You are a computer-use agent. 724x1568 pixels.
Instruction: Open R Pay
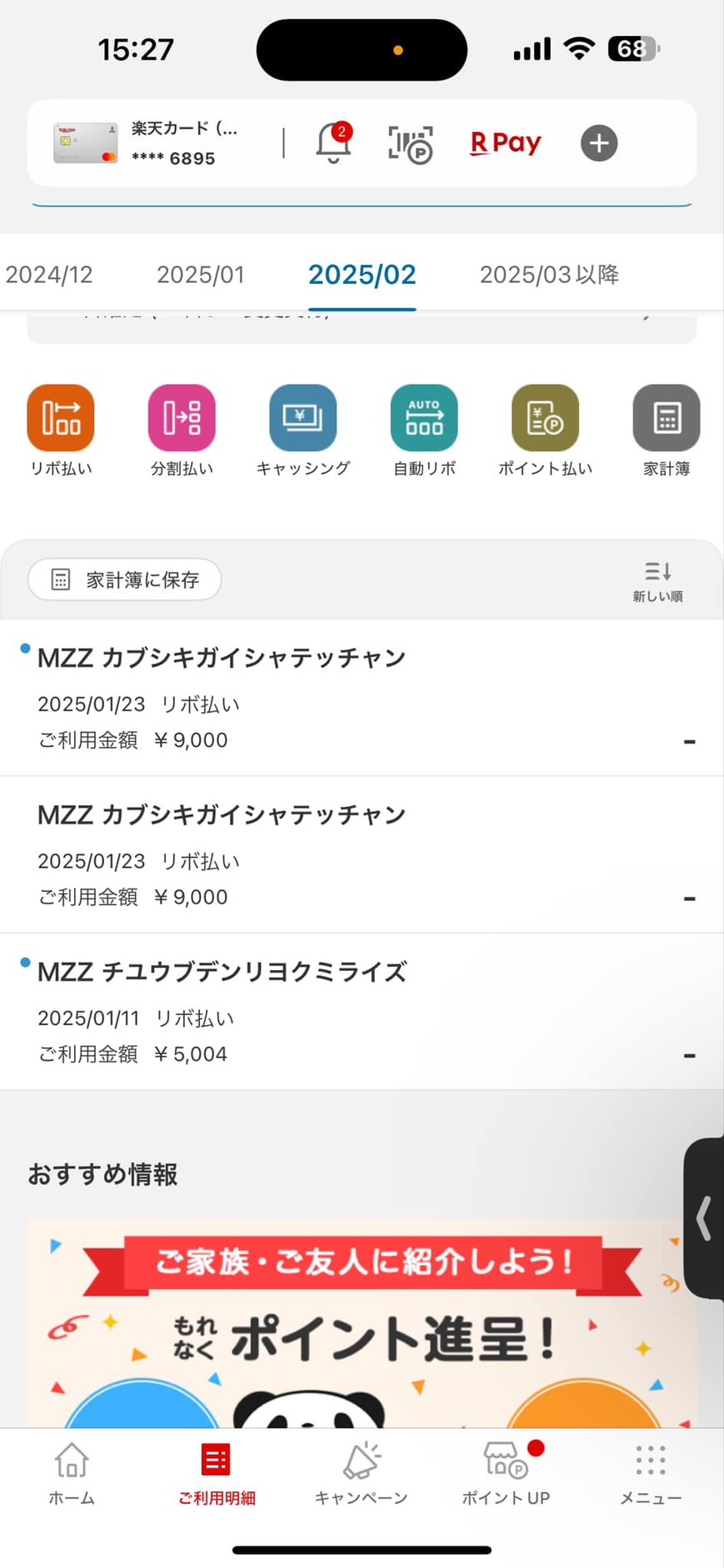tap(506, 143)
